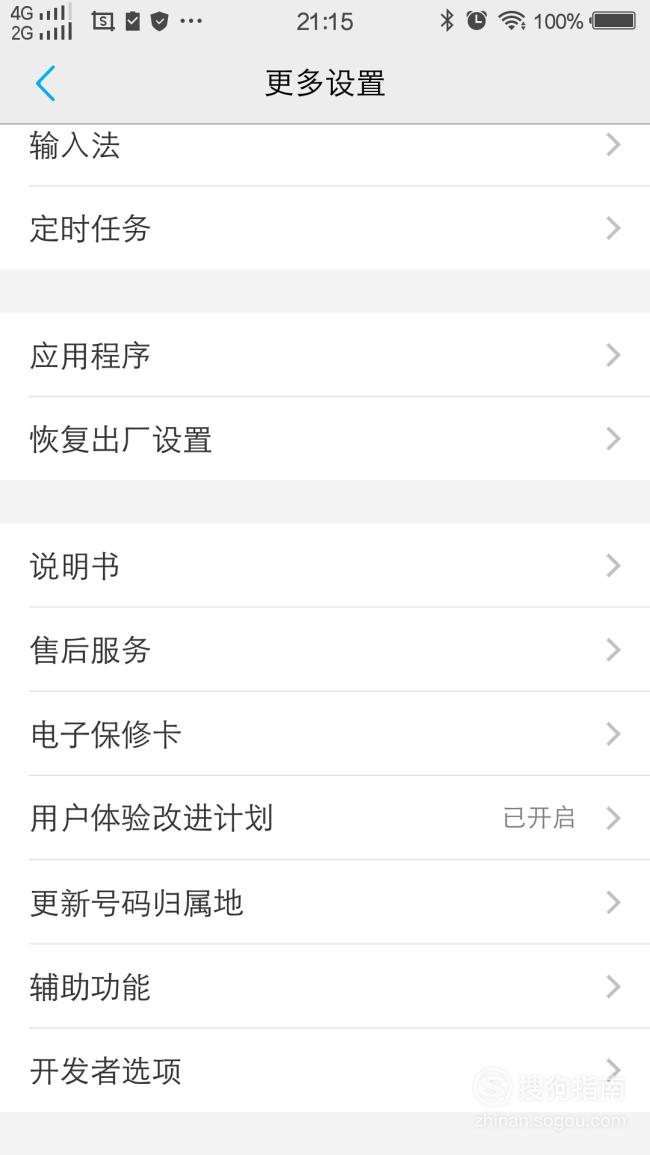Open 说明书
This screenshot has width=650, height=1155.
325,565
